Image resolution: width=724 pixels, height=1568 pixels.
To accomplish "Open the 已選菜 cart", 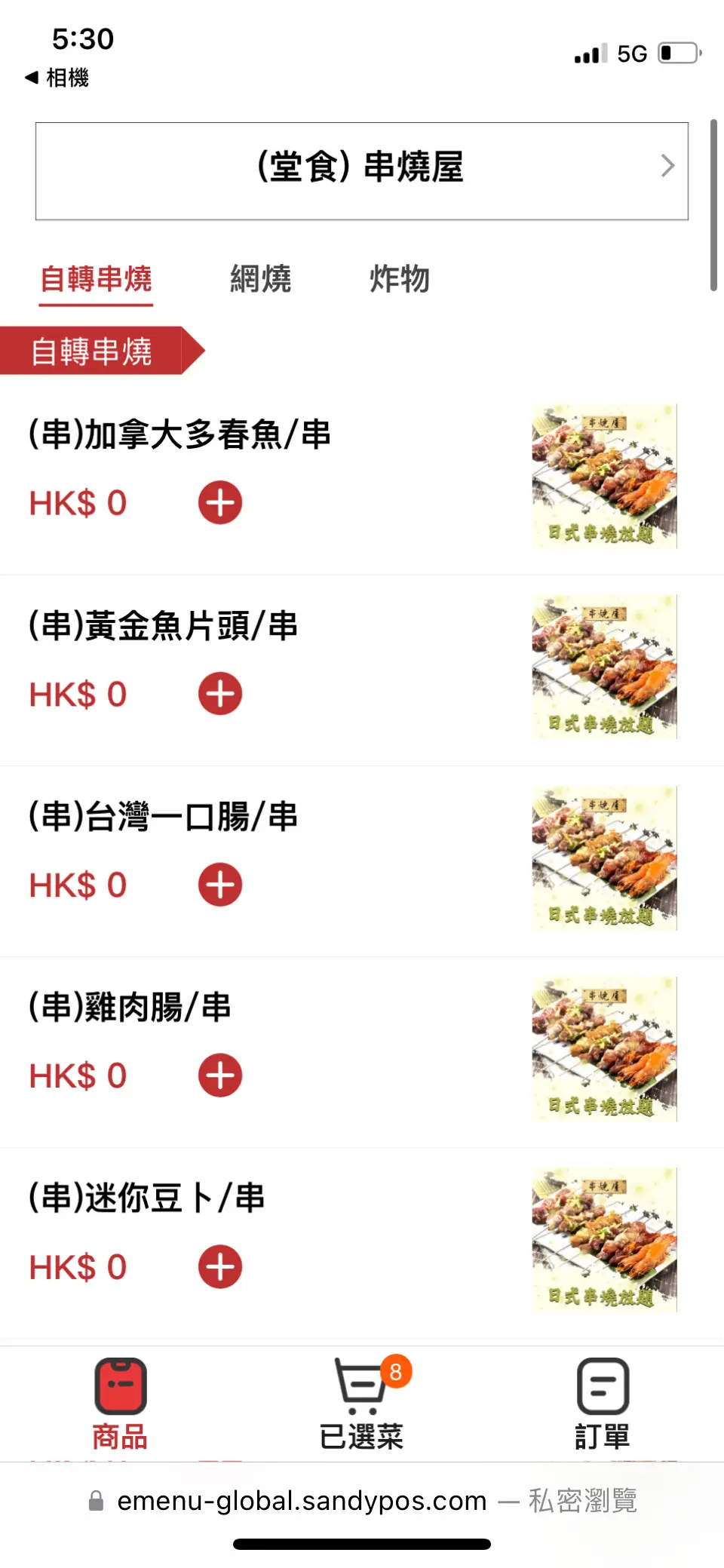I will (361, 1404).
